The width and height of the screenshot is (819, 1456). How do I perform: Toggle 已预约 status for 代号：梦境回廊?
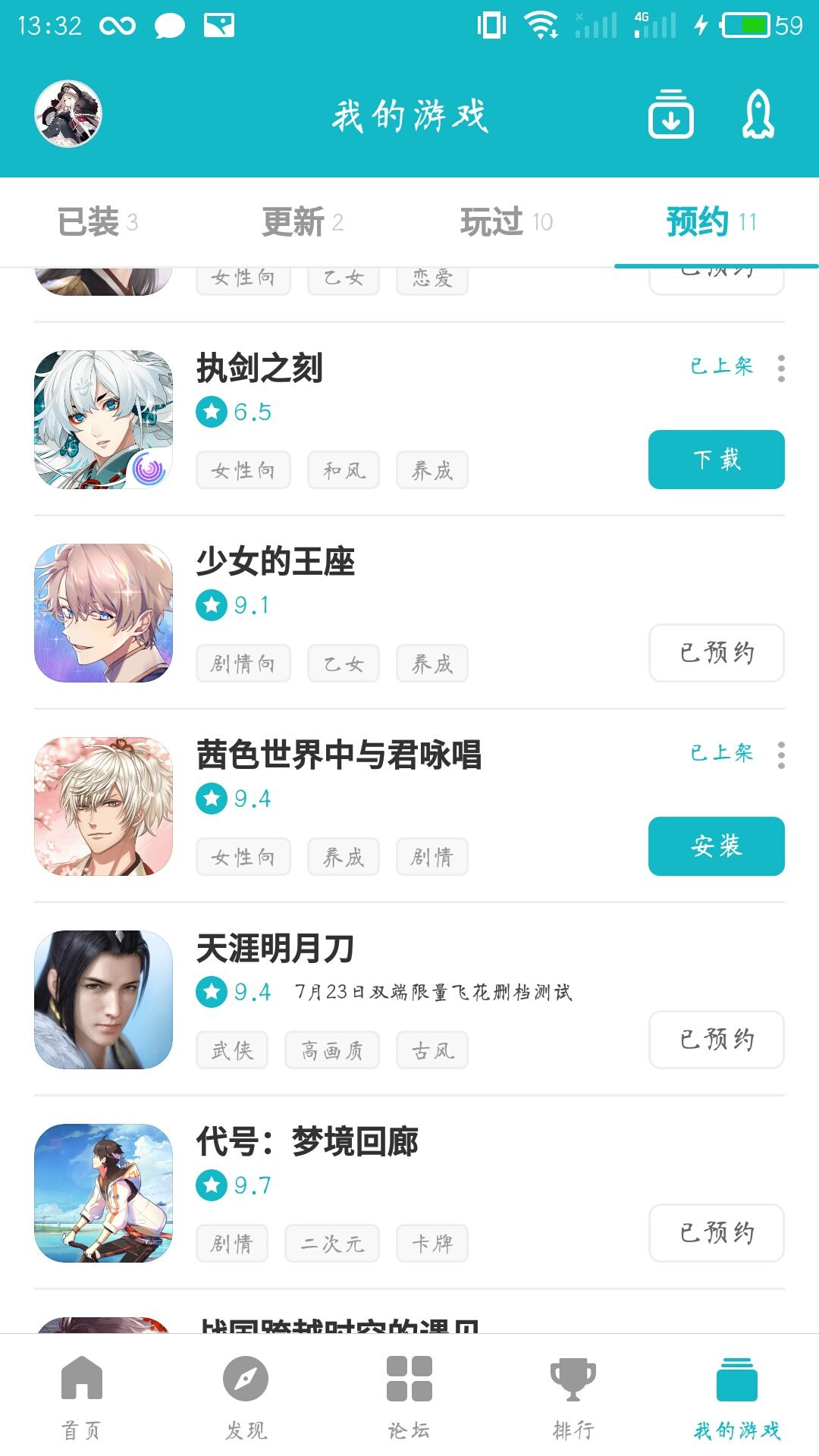click(x=716, y=1234)
